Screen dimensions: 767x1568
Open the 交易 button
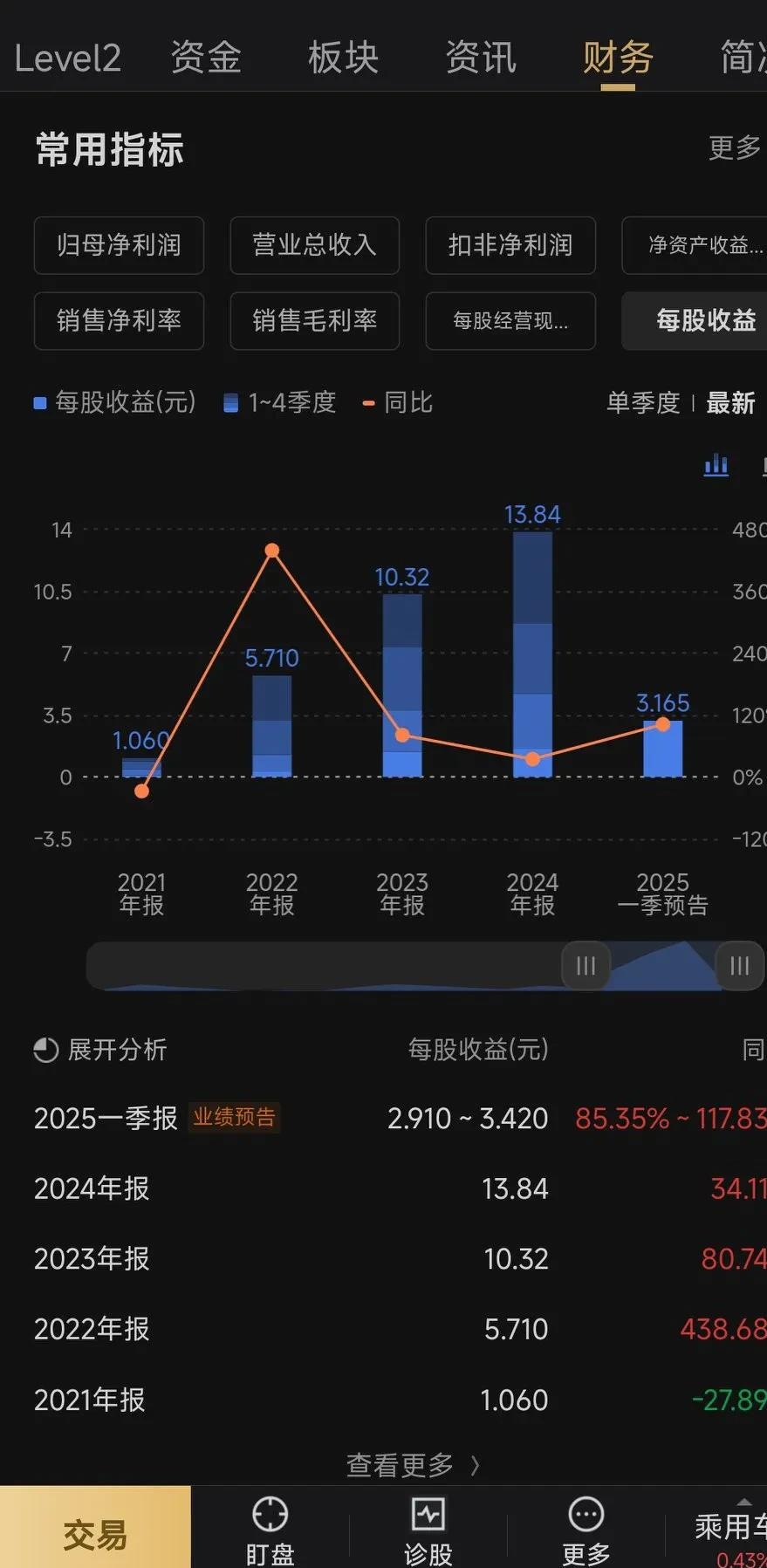click(95, 1533)
